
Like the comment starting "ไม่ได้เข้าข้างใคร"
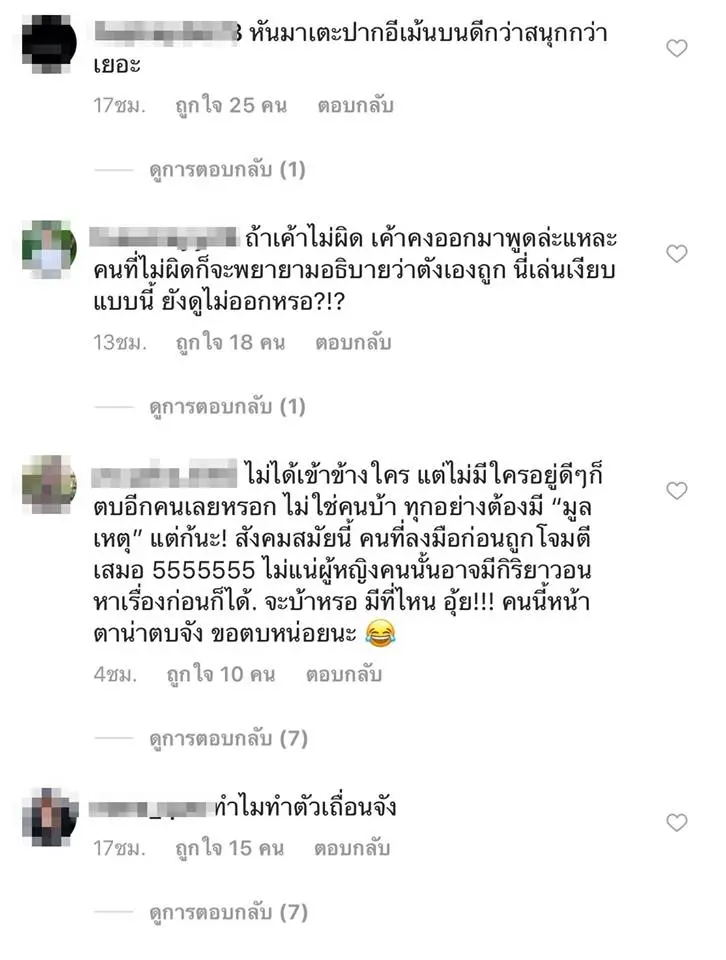click(x=677, y=491)
